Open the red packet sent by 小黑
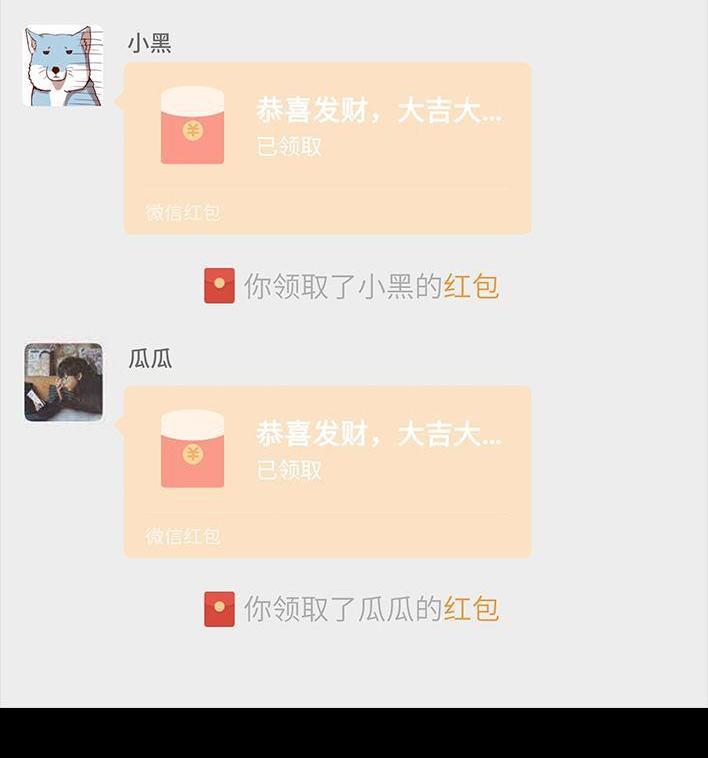 (327, 148)
